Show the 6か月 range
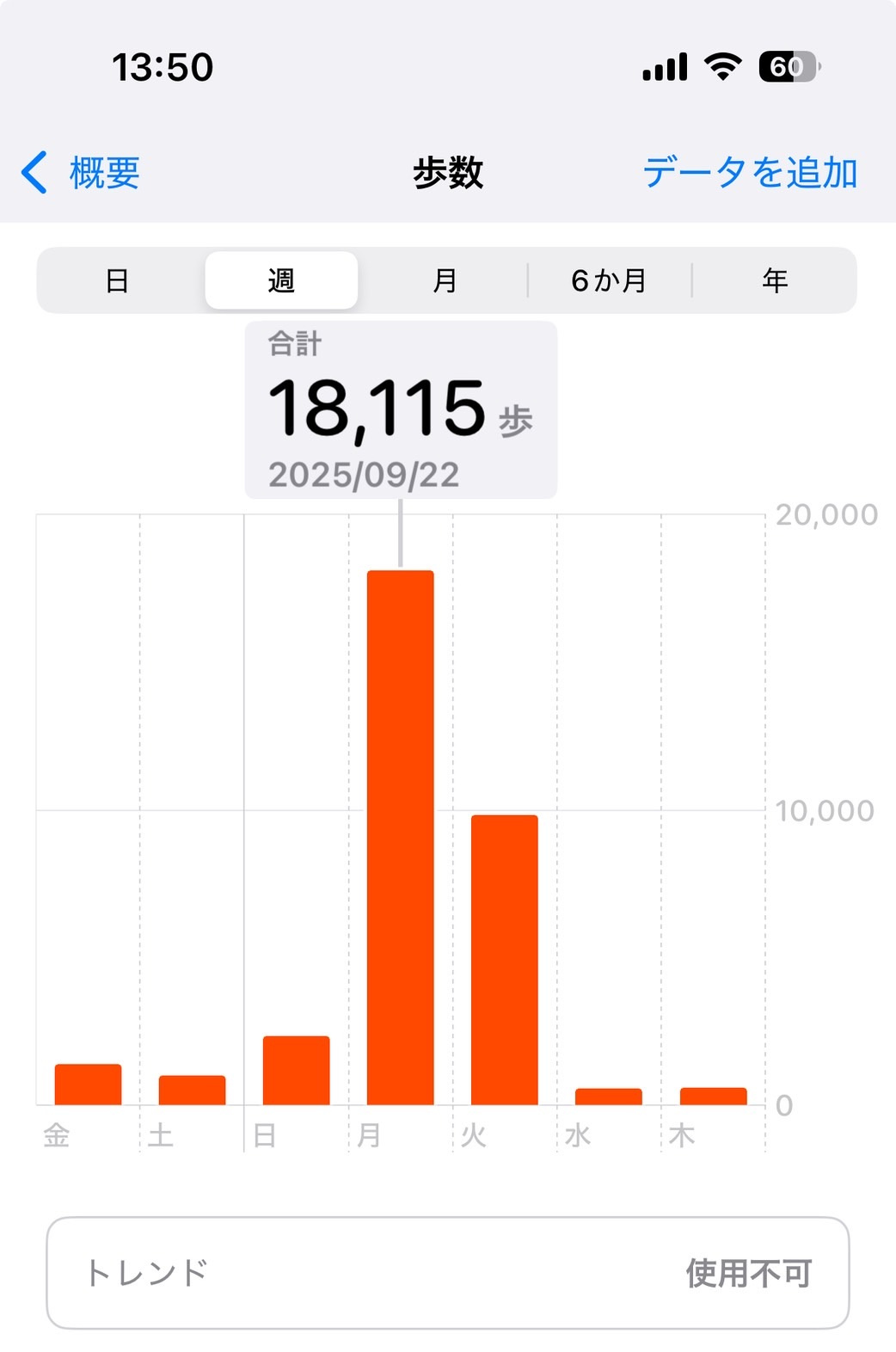 (609, 280)
